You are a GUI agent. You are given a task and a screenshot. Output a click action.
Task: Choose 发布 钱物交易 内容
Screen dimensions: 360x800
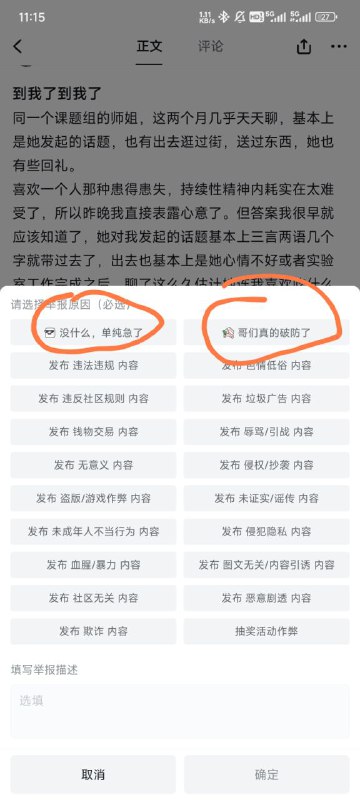pyautogui.click(x=93, y=432)
